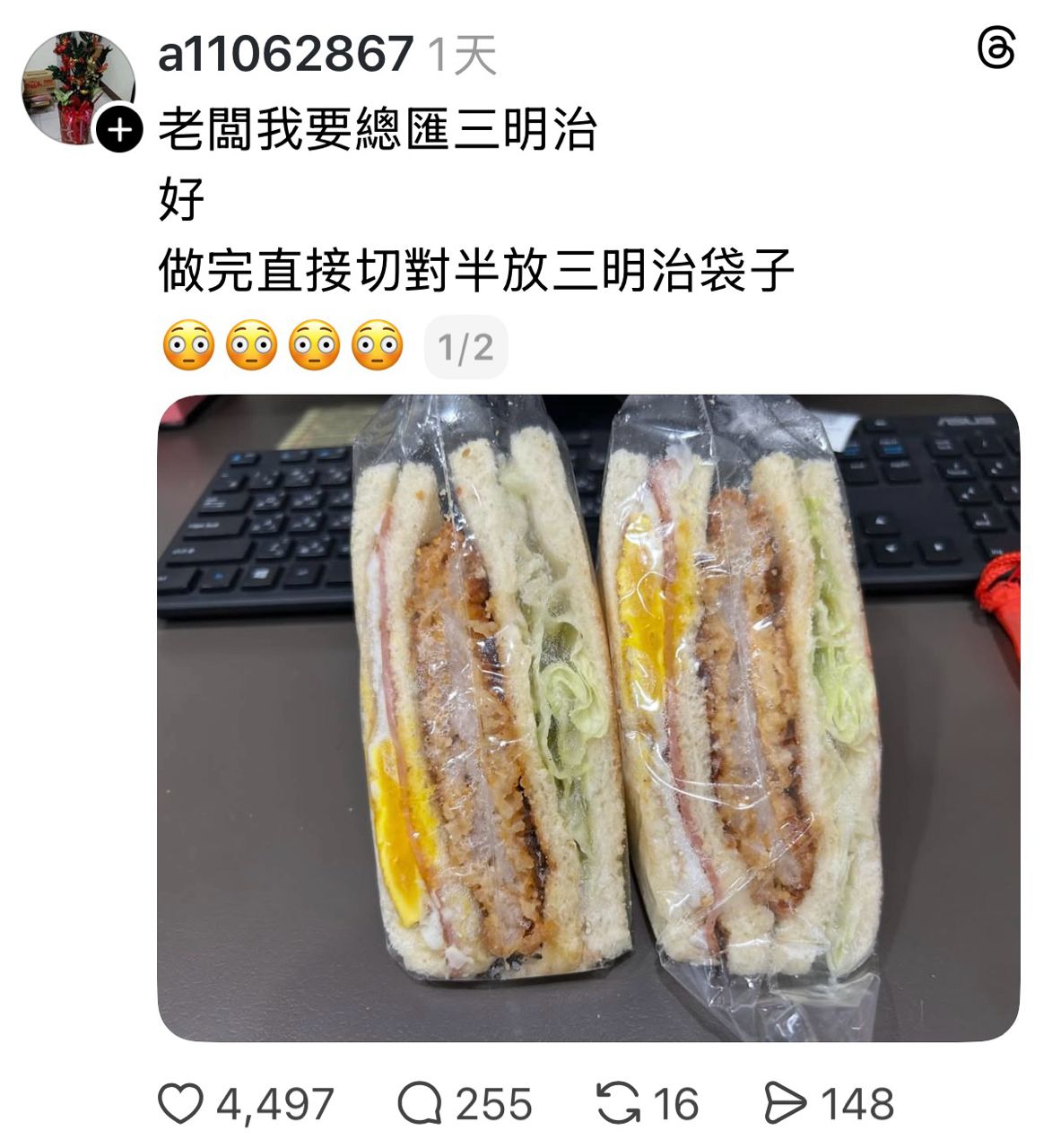Open the comments on this post
Viewport: 1052px width, 1148px height.
[x=420, y=1103]
